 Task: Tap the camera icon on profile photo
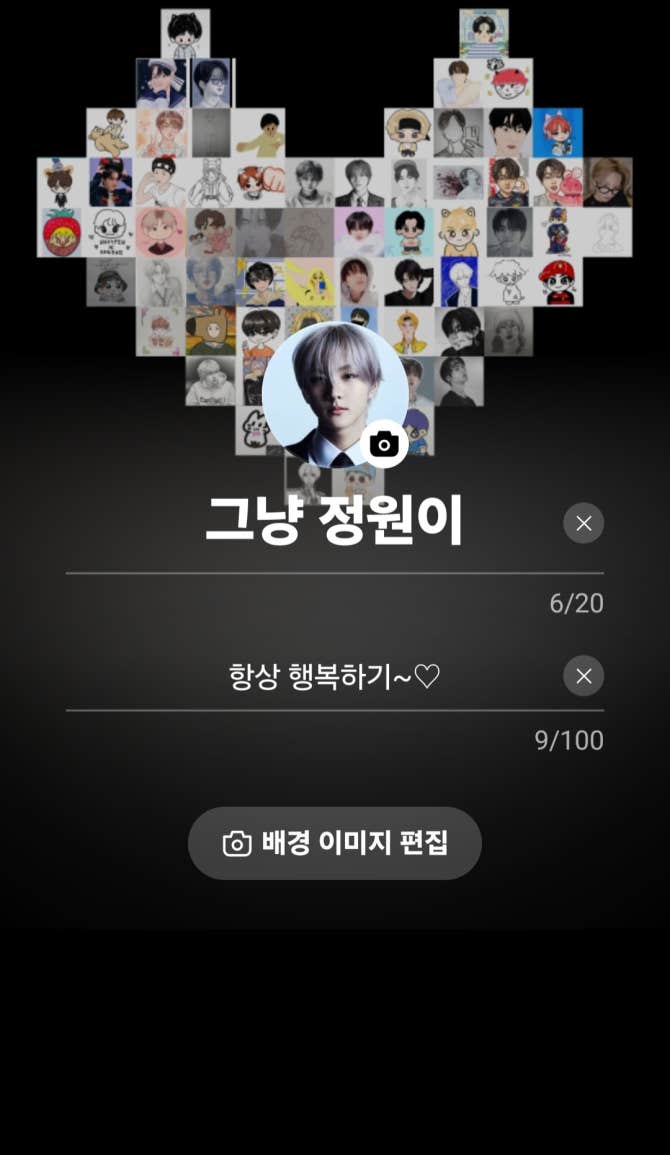click(x=384, y=444)
